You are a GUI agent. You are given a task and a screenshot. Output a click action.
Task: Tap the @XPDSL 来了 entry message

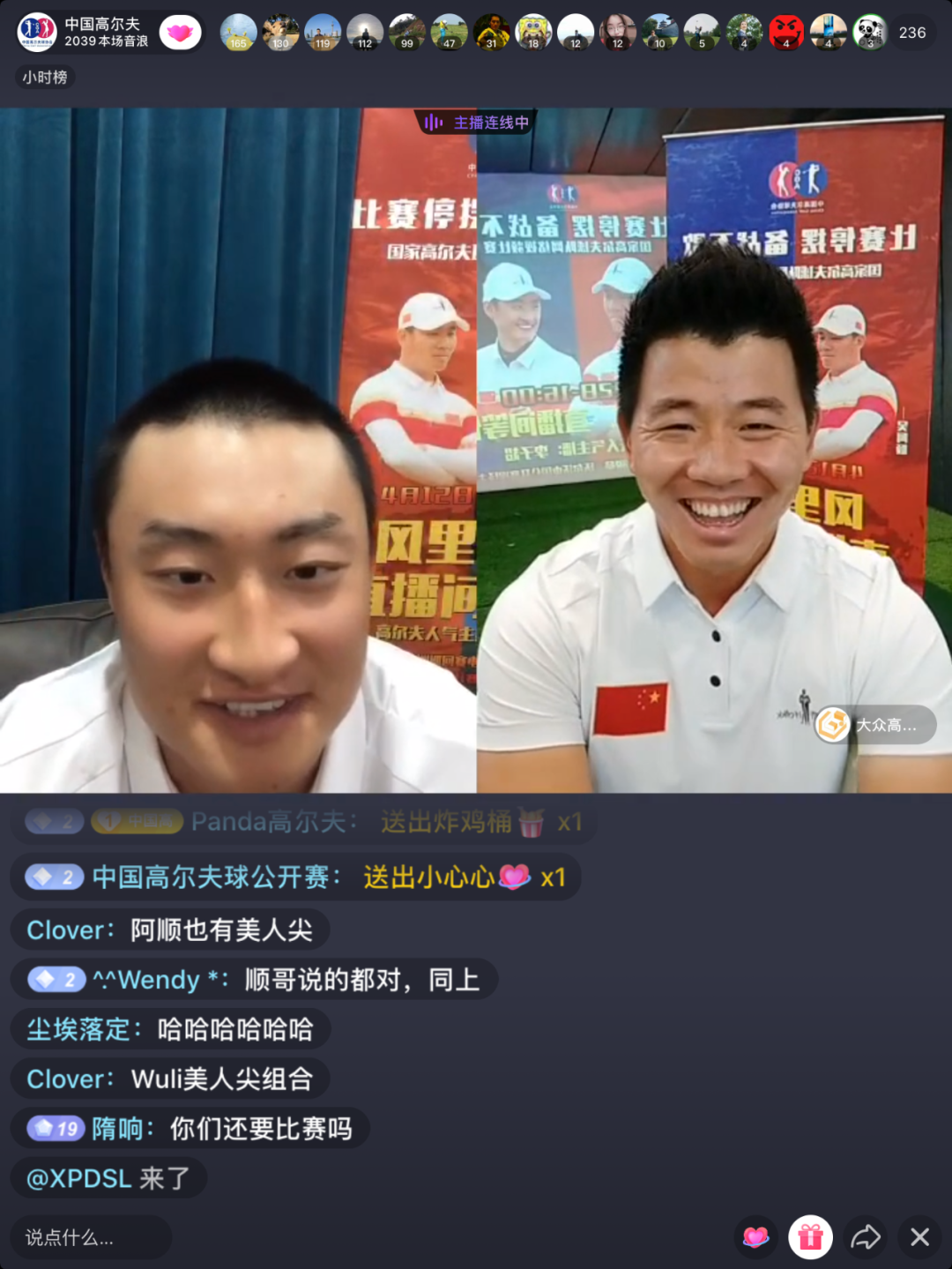[108, 1178]
